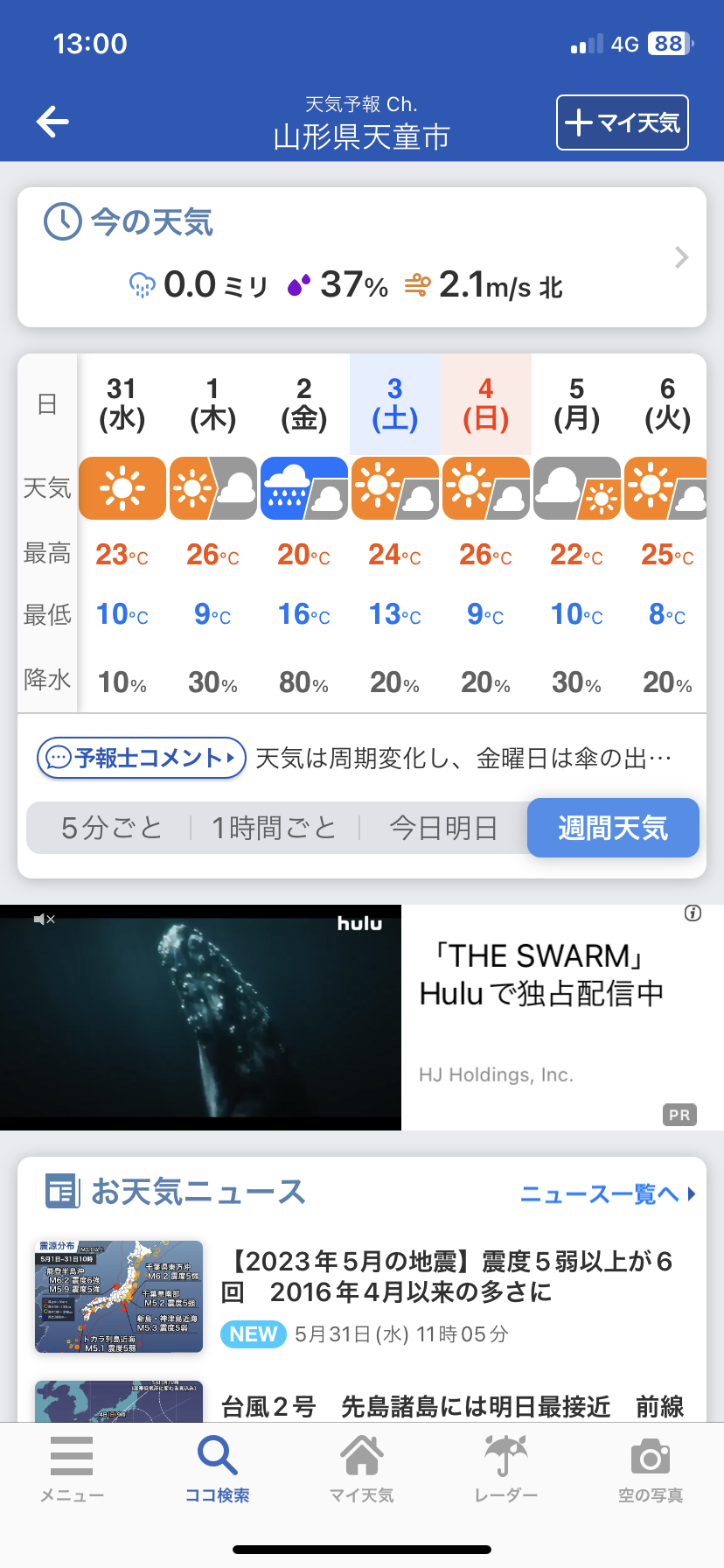Image resolution: width=724 pixels, height=1568 pixels.
Task: Select the 週間天気 weekly tab
Action: tap(613, 828)
